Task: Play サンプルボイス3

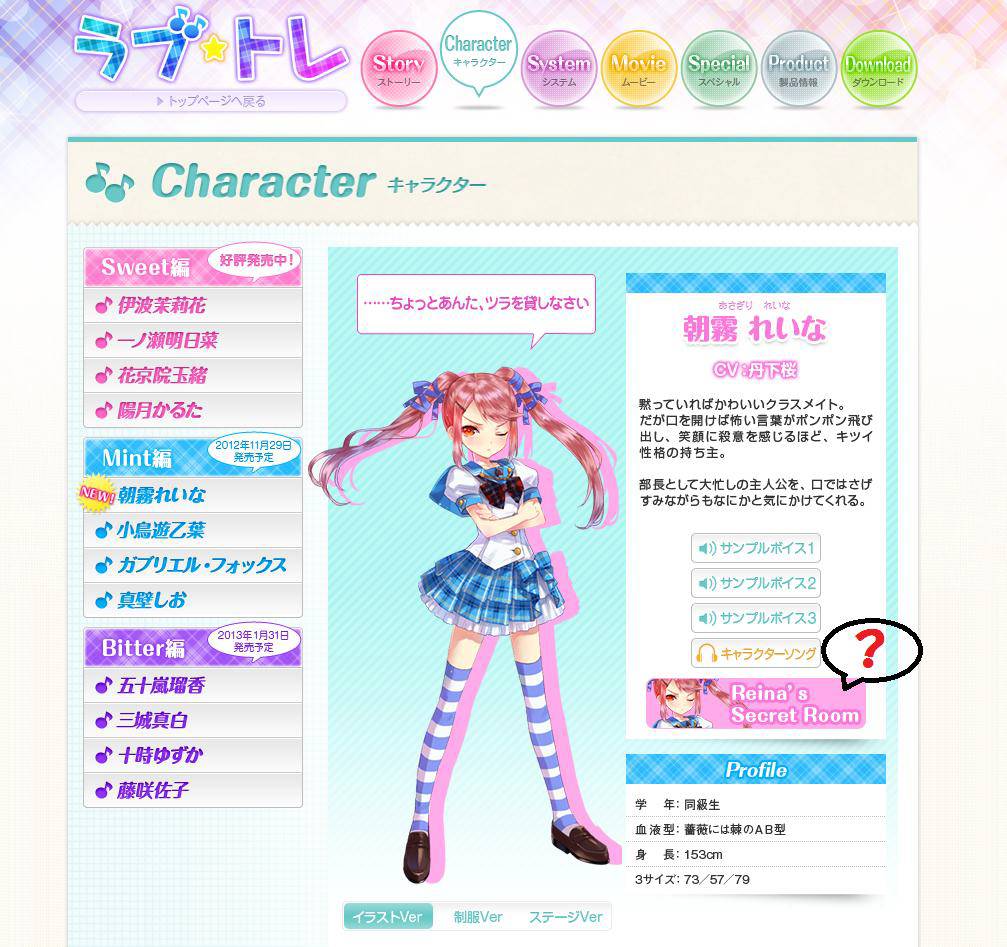Action: (x=756, y=617)
